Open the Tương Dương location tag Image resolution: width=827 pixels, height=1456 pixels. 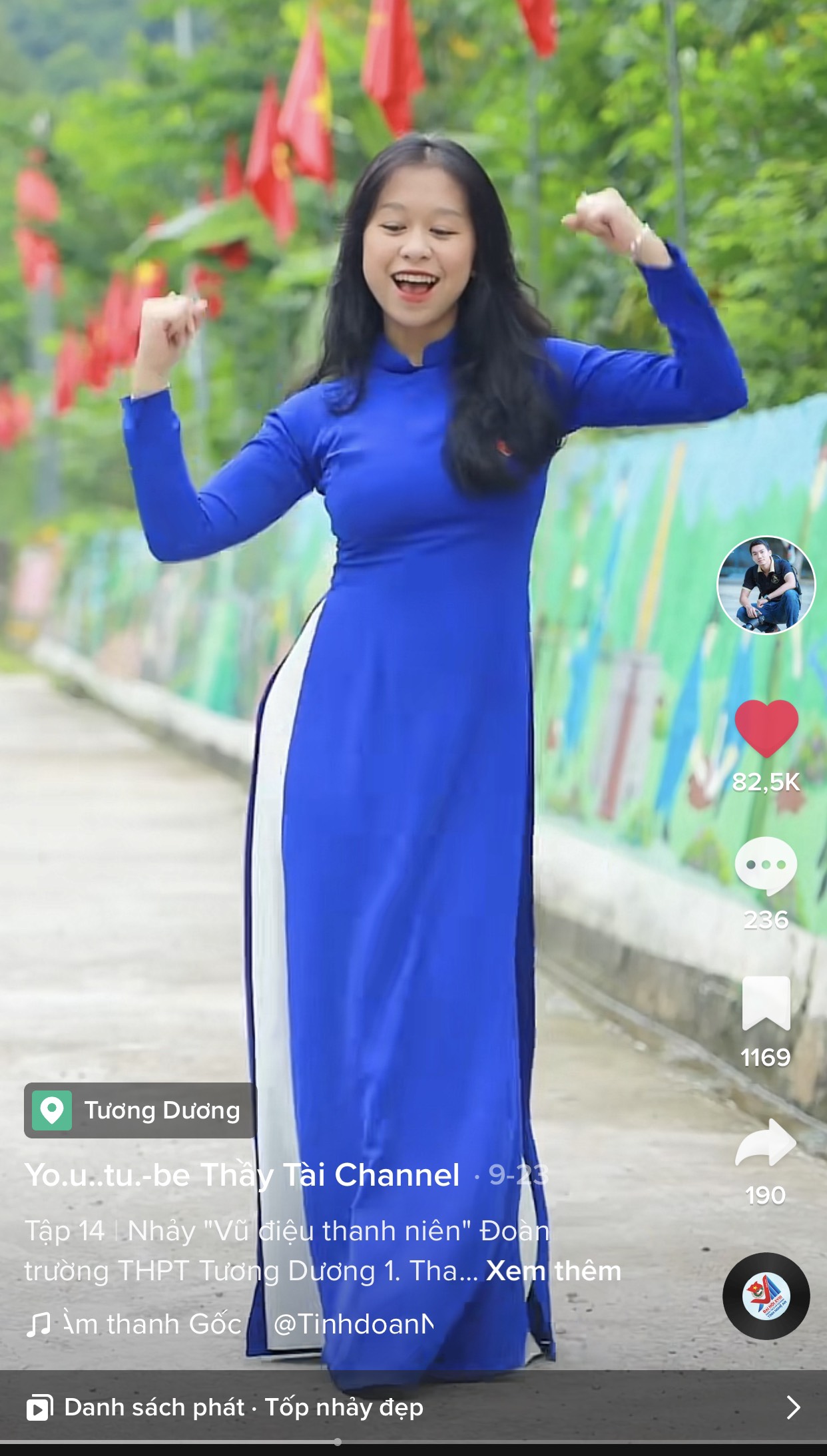pyautogui.click(x=140, y=1110)
